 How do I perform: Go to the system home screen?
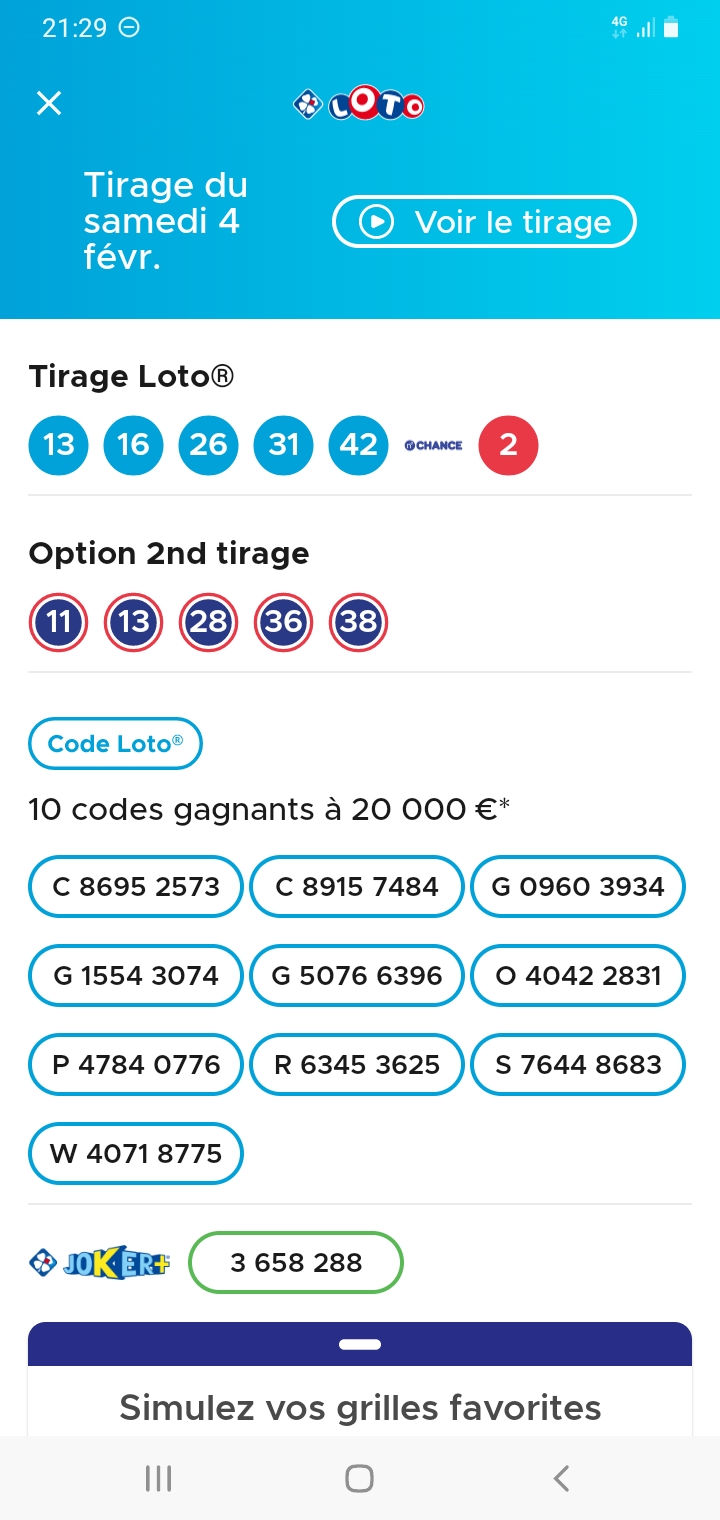click(x=359, y=1478)
